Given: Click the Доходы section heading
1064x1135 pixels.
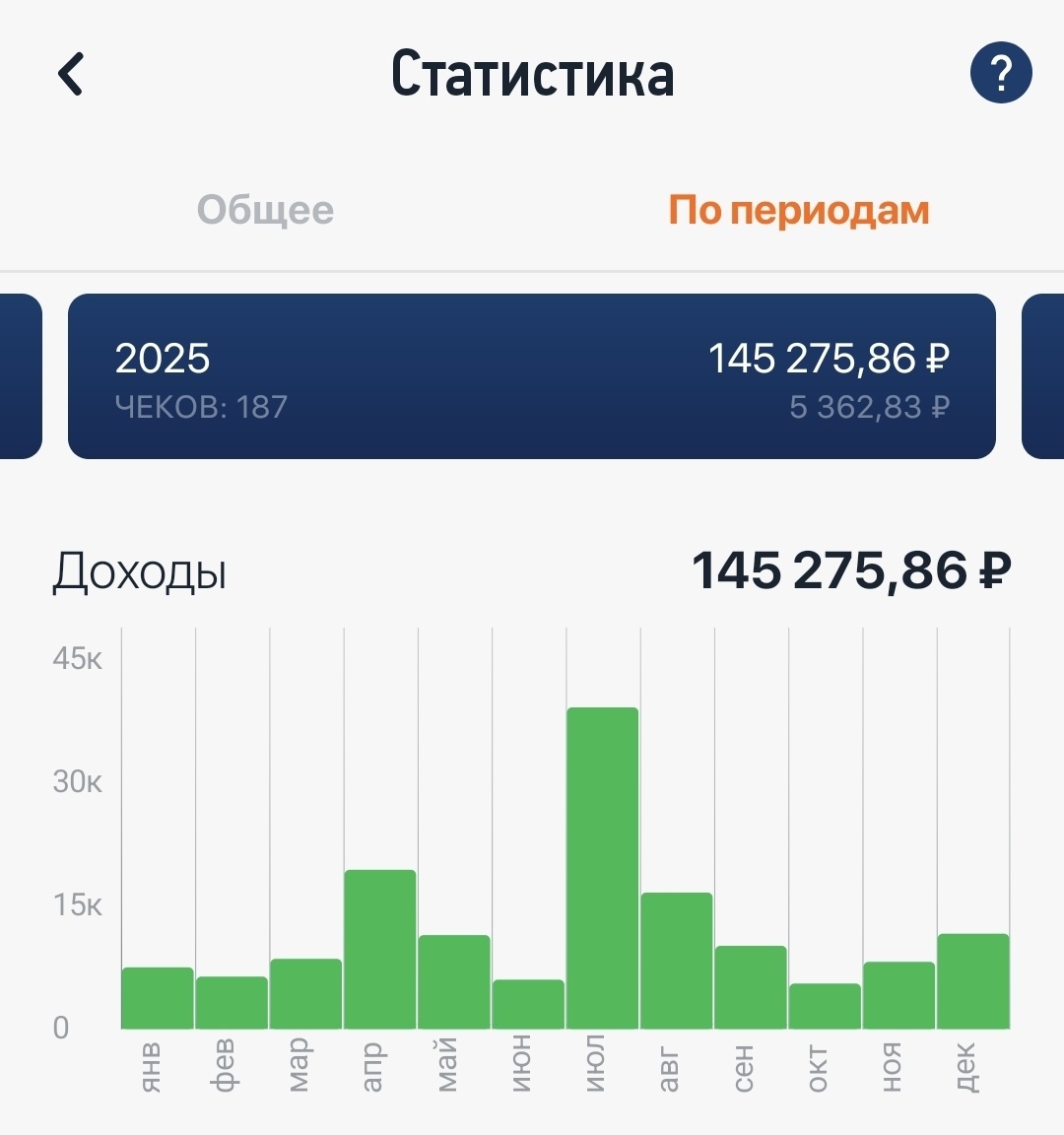Looking at the screenshot, I should [140, 569].
